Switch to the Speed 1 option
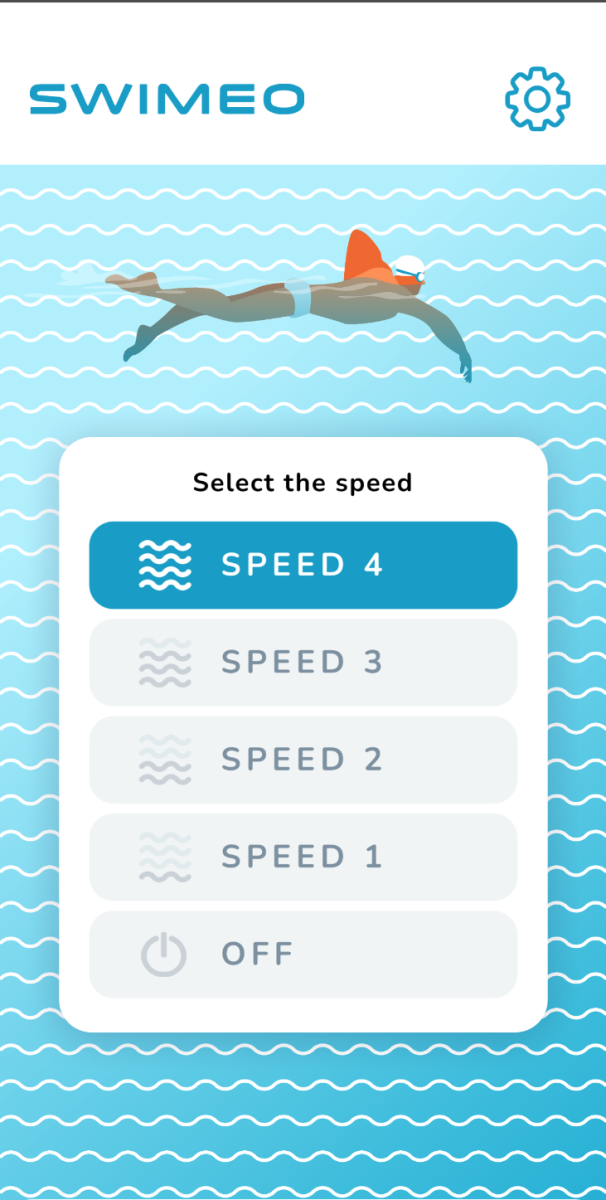 [x=303, y=856]
